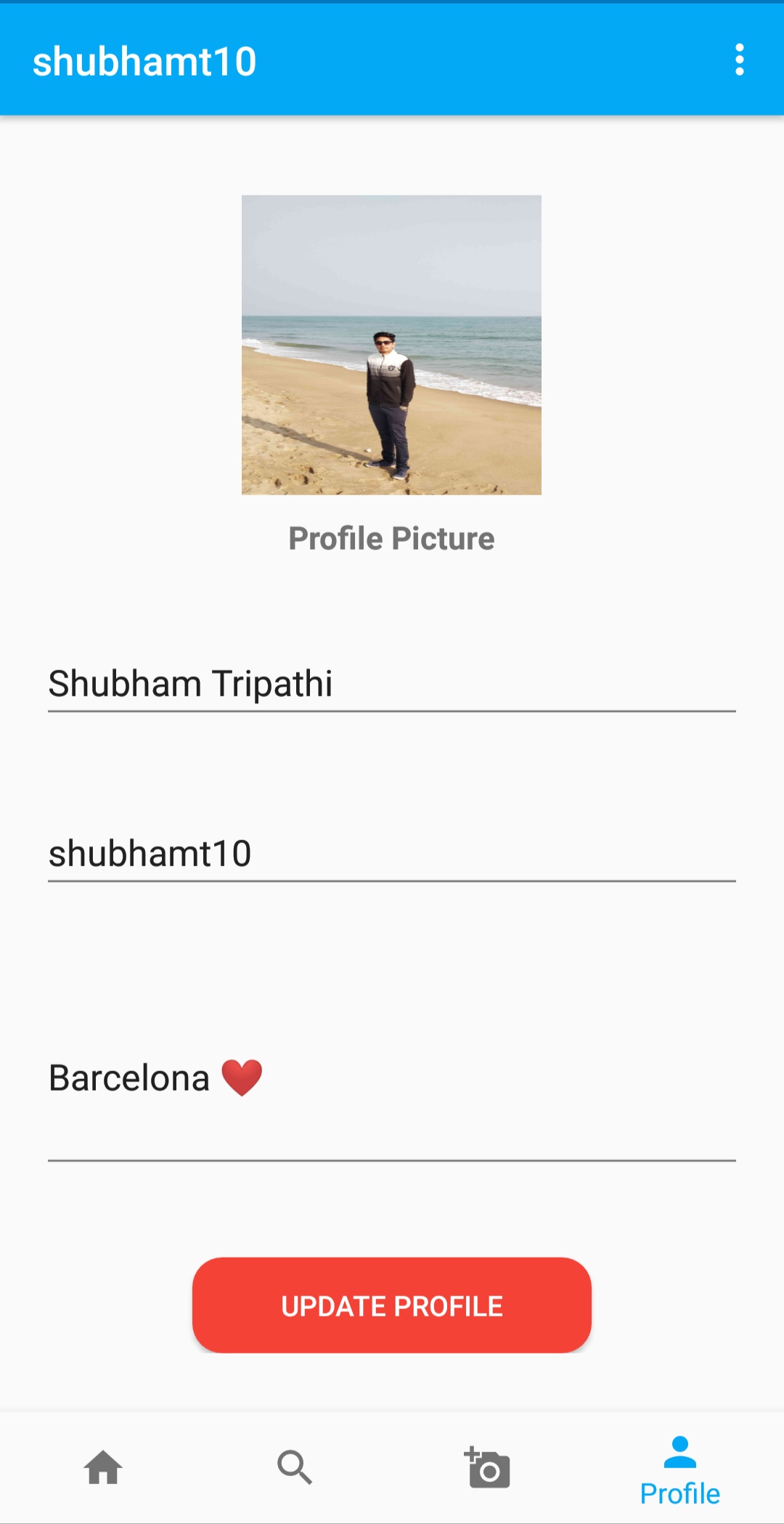This screenshot has height=1524, width=784.
Task: Edit the username field shubhamt10
Action: [391, 854]
